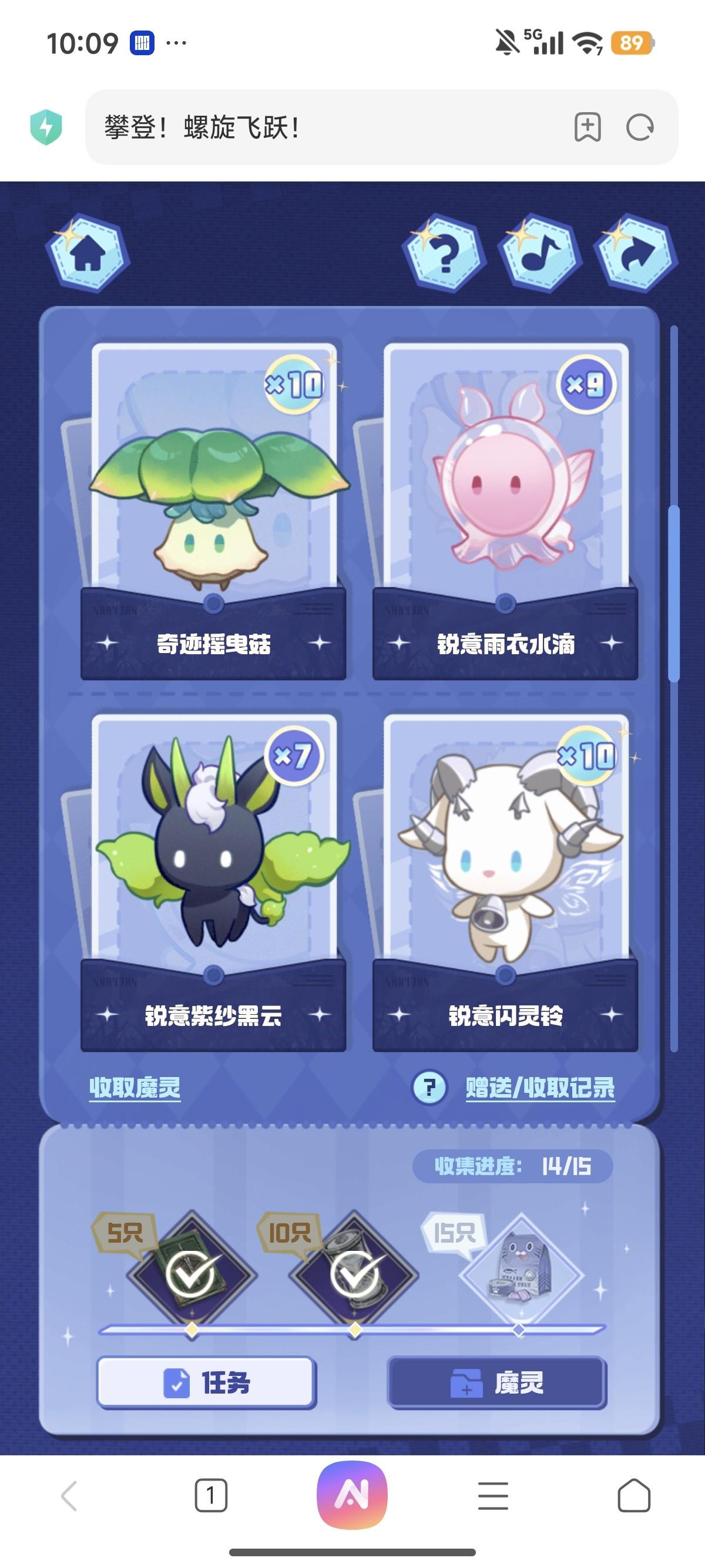Switch to the 魔灵 section
The height and width of the screenshot is (1568, 705).
[497, 1383]
